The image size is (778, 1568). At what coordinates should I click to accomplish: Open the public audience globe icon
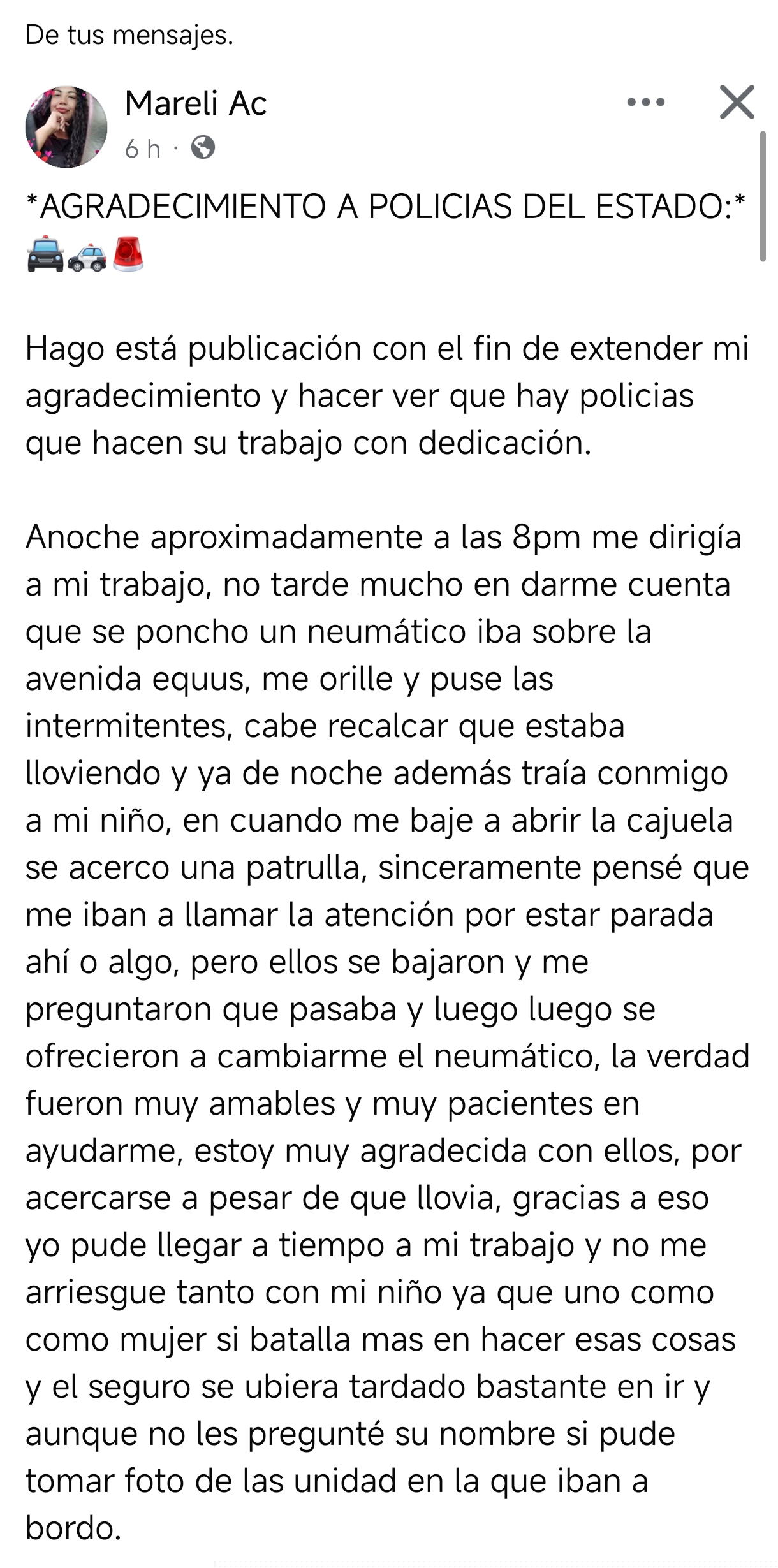coord(203,148)
